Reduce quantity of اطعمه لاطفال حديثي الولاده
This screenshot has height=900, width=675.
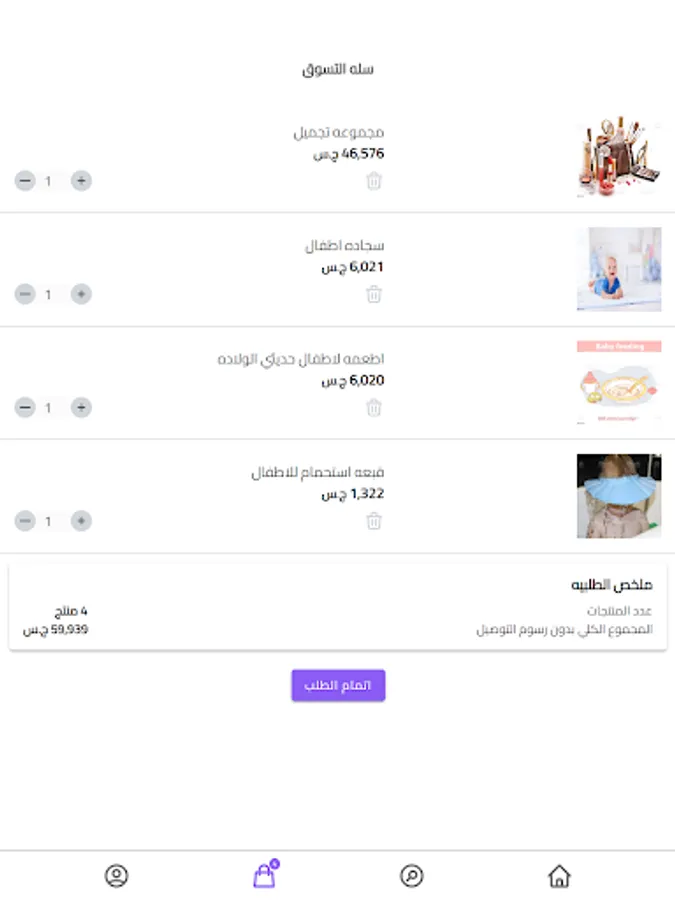pyautogui.click(x=25, y=408)
